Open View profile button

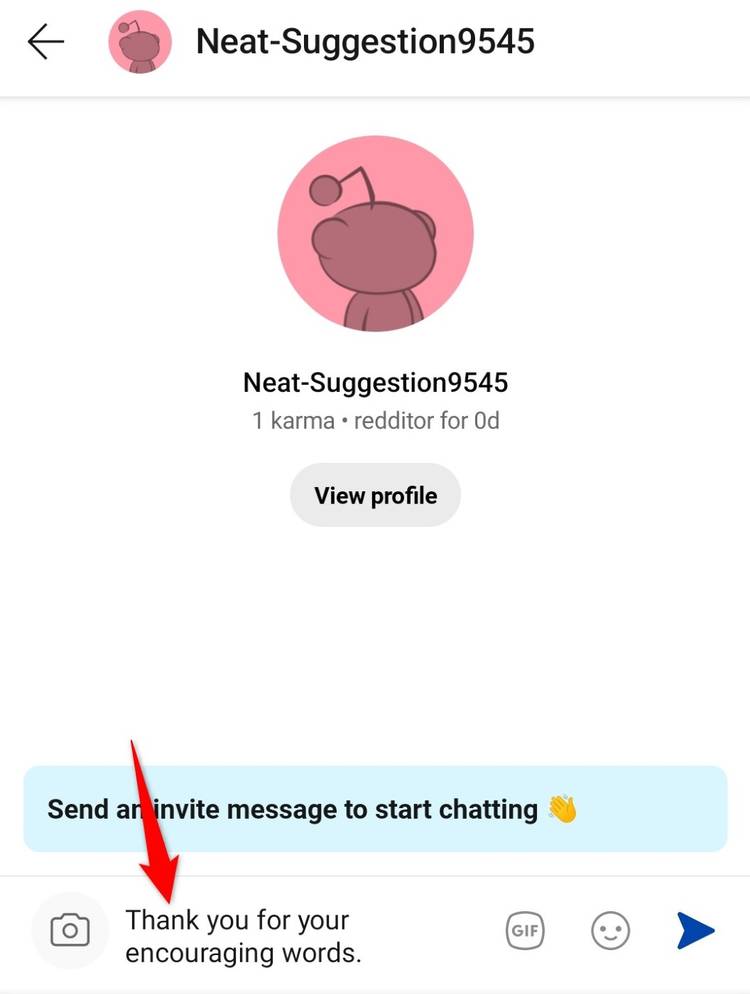click(375, 495)
